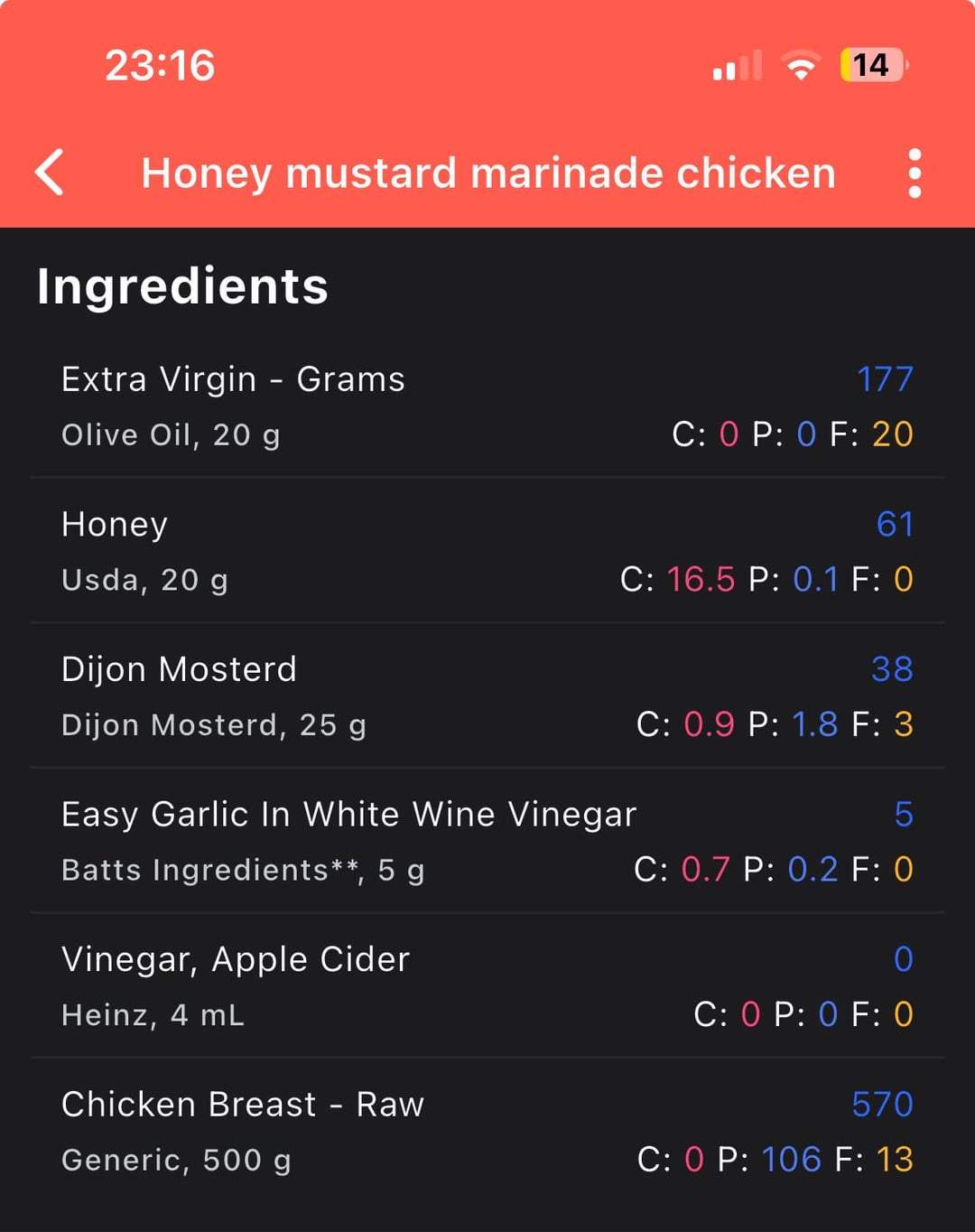The image size is (975, 1232).
Task: View the Vinegar, Apple Cider entry
Action: (487, 985)
